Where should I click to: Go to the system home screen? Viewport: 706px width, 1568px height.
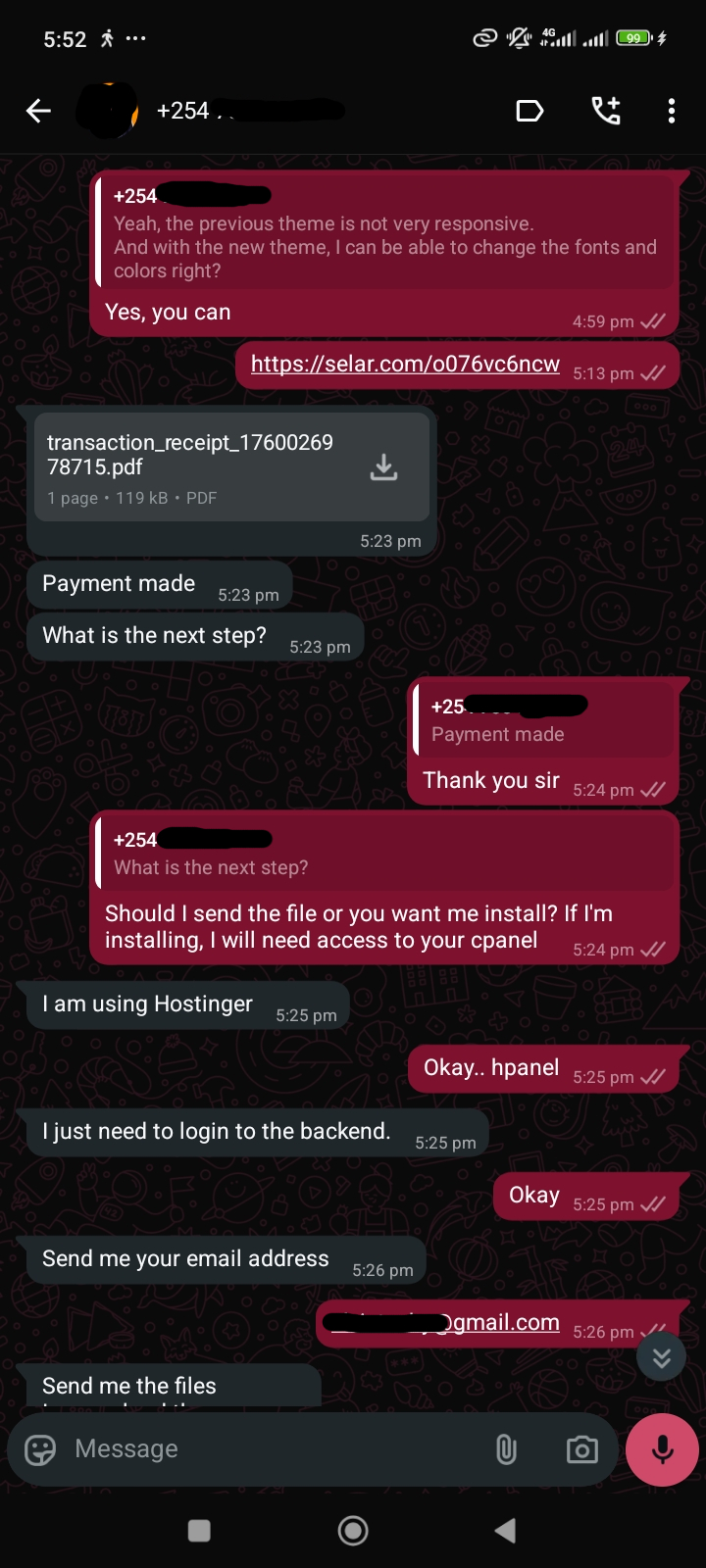point(353,1530)
